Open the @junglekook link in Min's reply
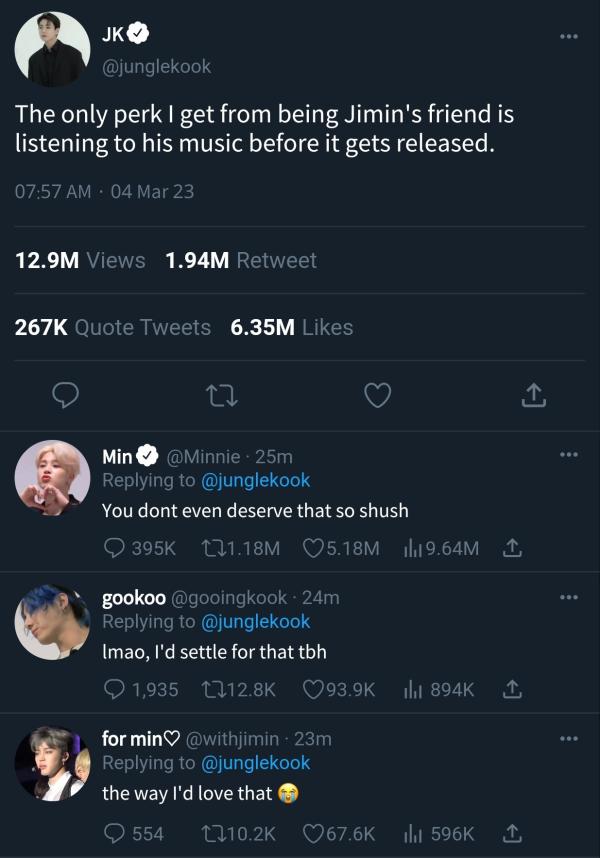 [x=256, y=480]
